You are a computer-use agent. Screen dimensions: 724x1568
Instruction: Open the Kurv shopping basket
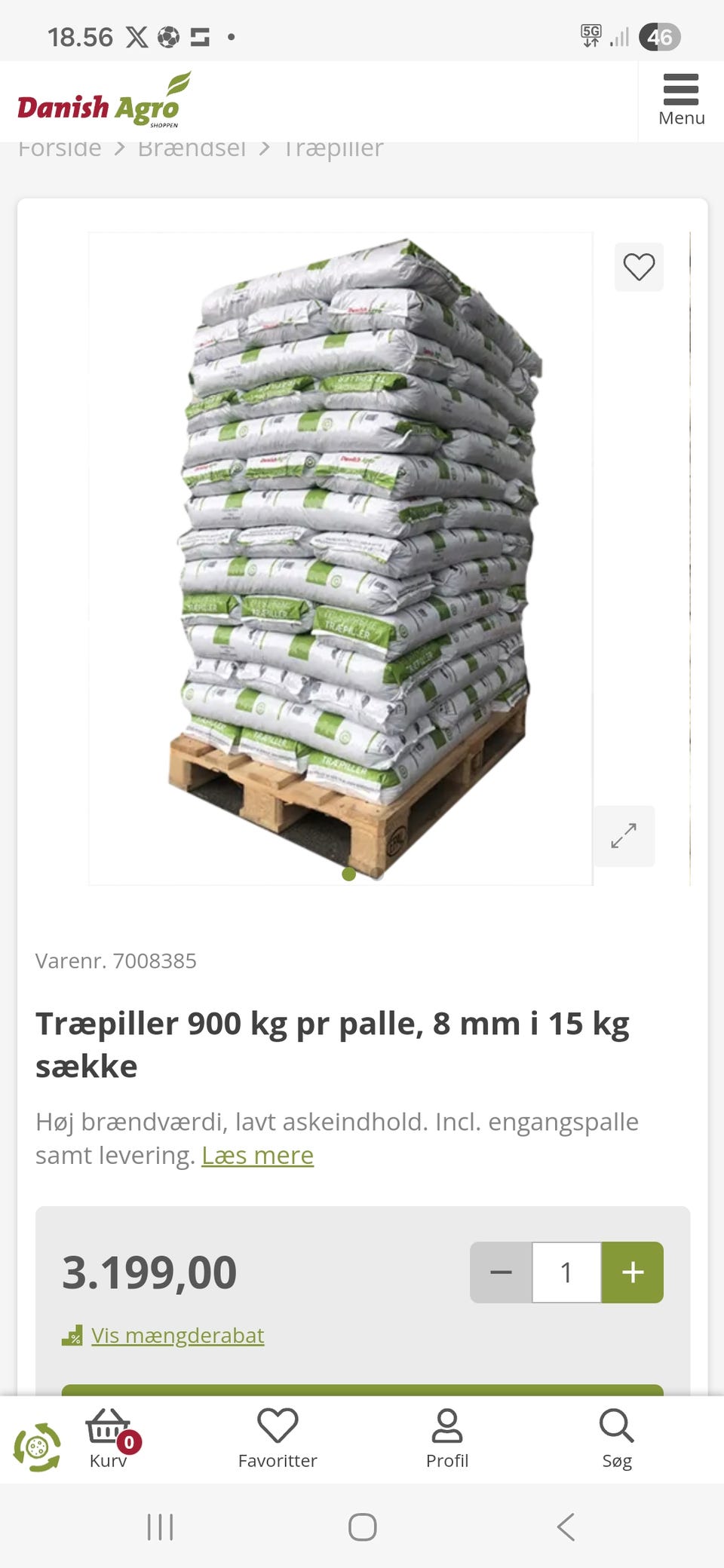coord(108,1436)
